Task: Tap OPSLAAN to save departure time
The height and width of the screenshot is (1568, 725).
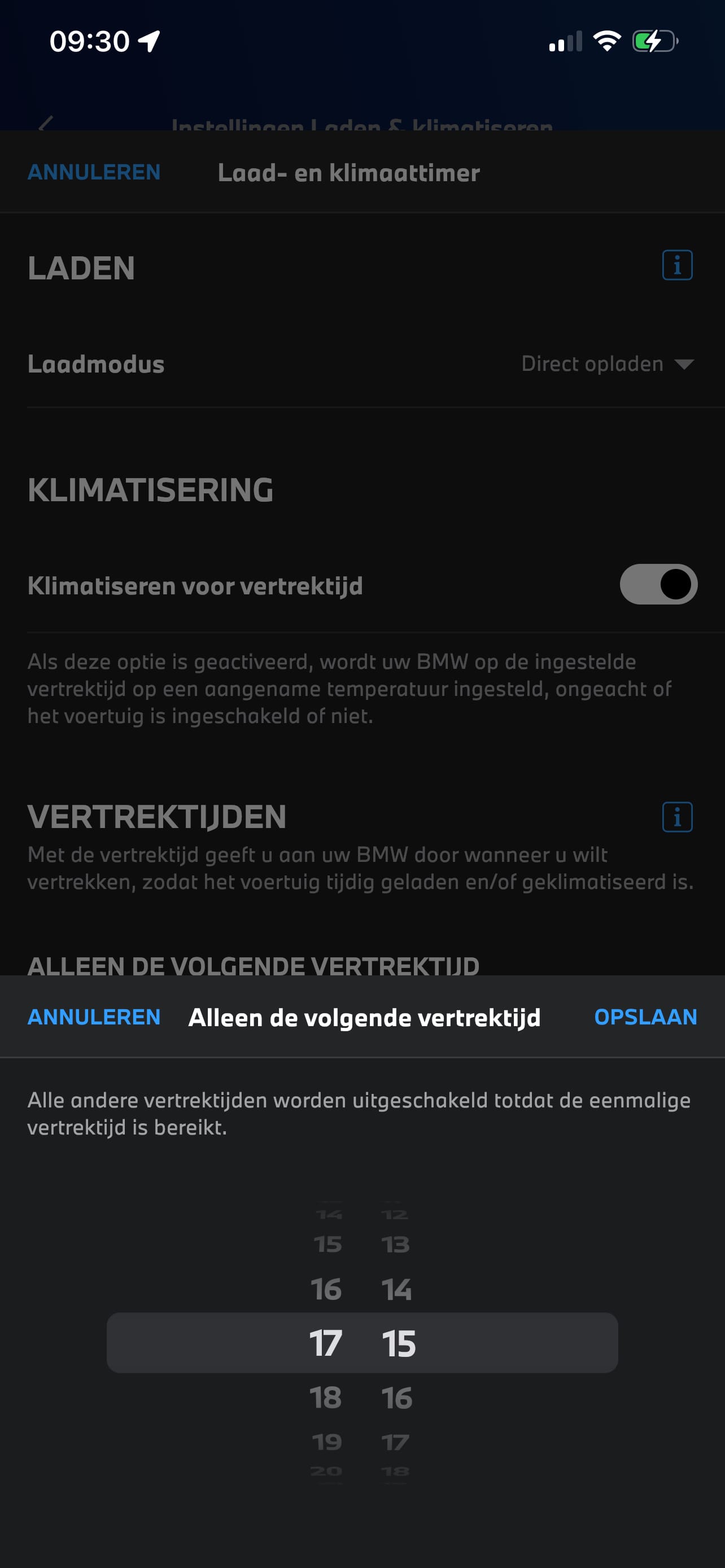Action: point(645,1017)
